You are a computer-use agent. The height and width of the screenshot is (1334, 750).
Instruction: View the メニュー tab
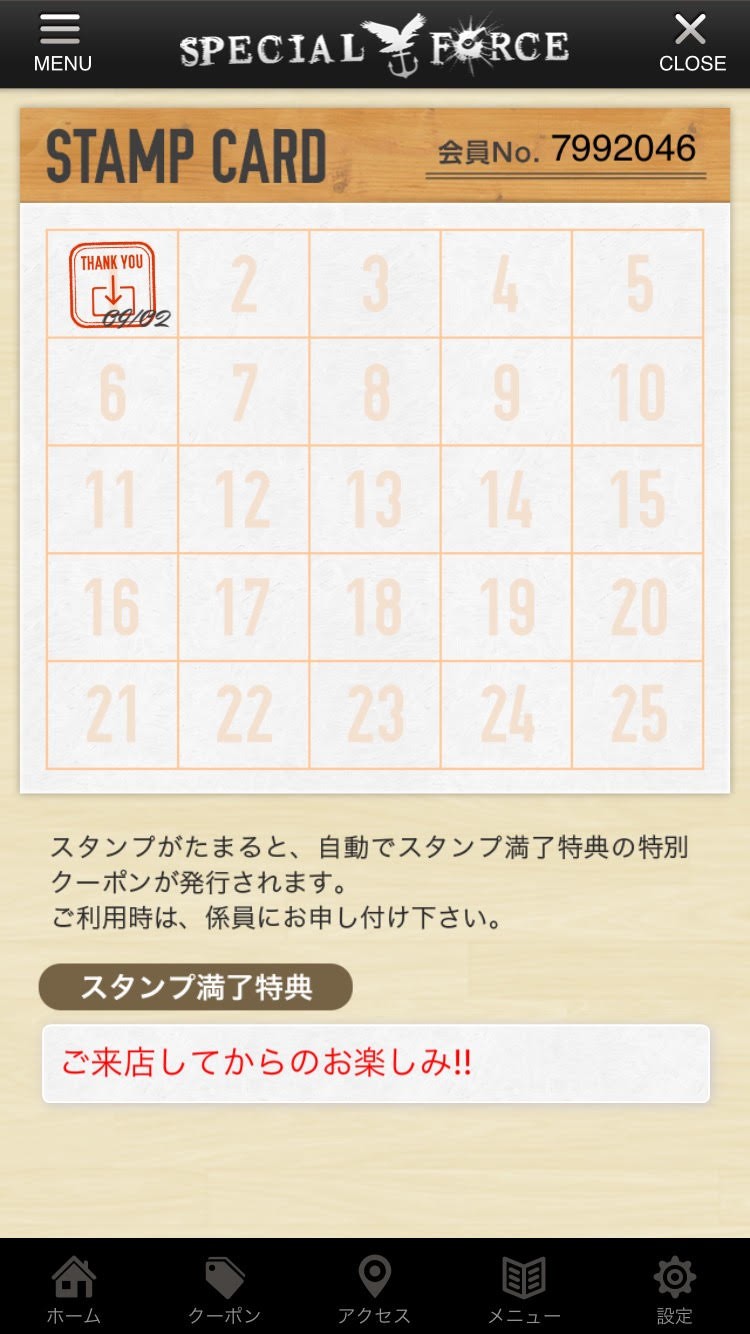[524, 1289]
